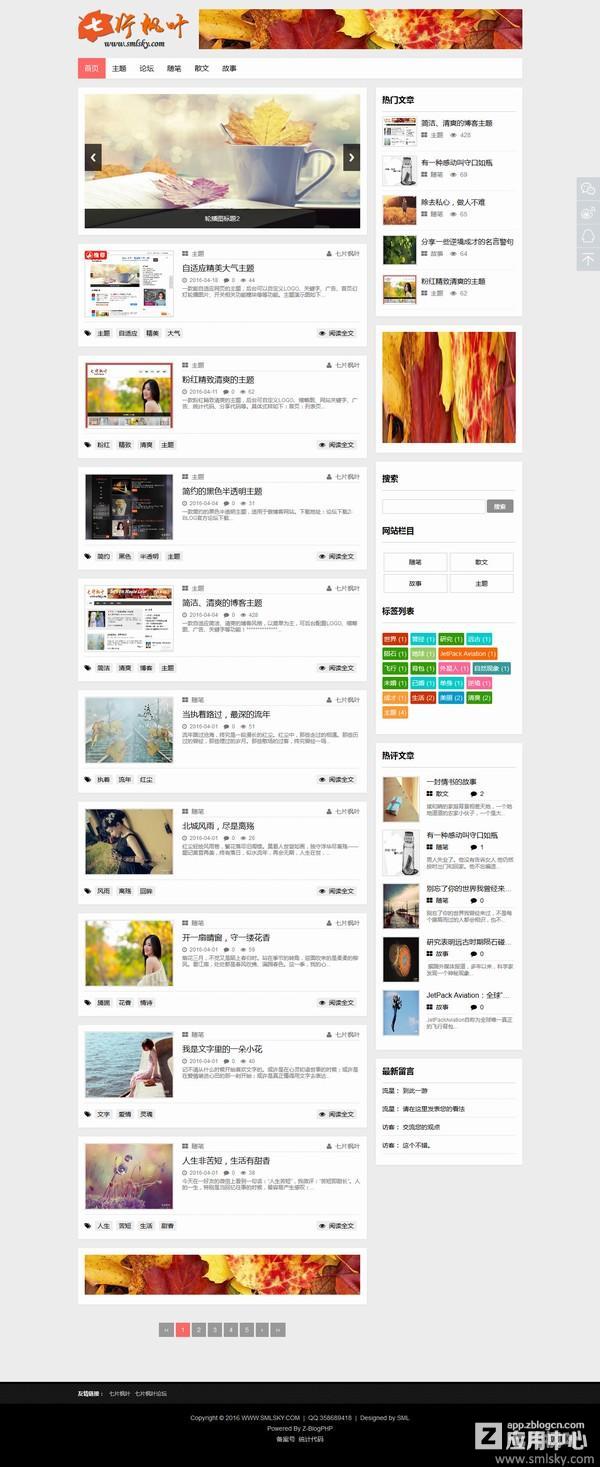The width and height of the screenshot is (600, 1467).
Task: Read full post 人生非苦短，生活有甜香
Action: pyautogui.click(x=336, y=1226)
